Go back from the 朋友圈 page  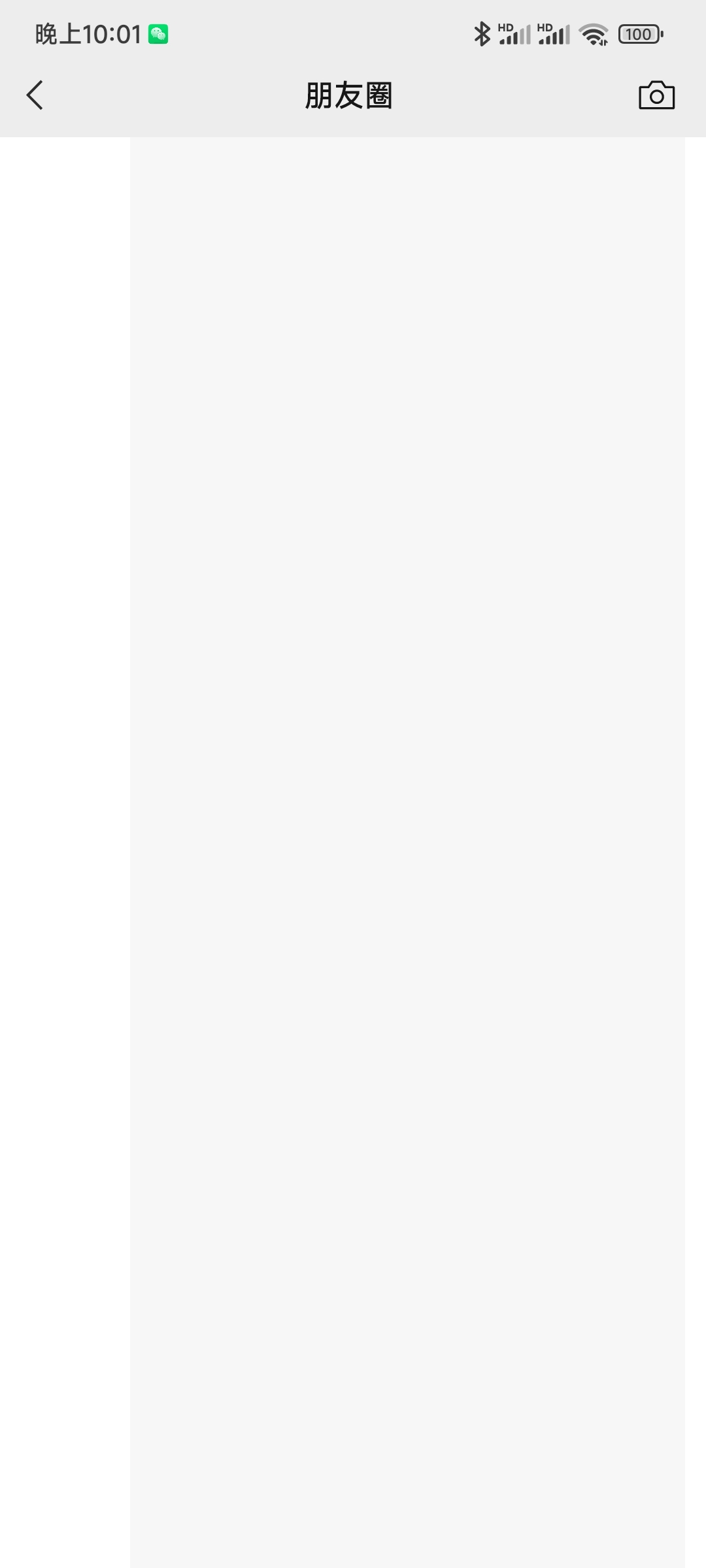tap(35, 95)
